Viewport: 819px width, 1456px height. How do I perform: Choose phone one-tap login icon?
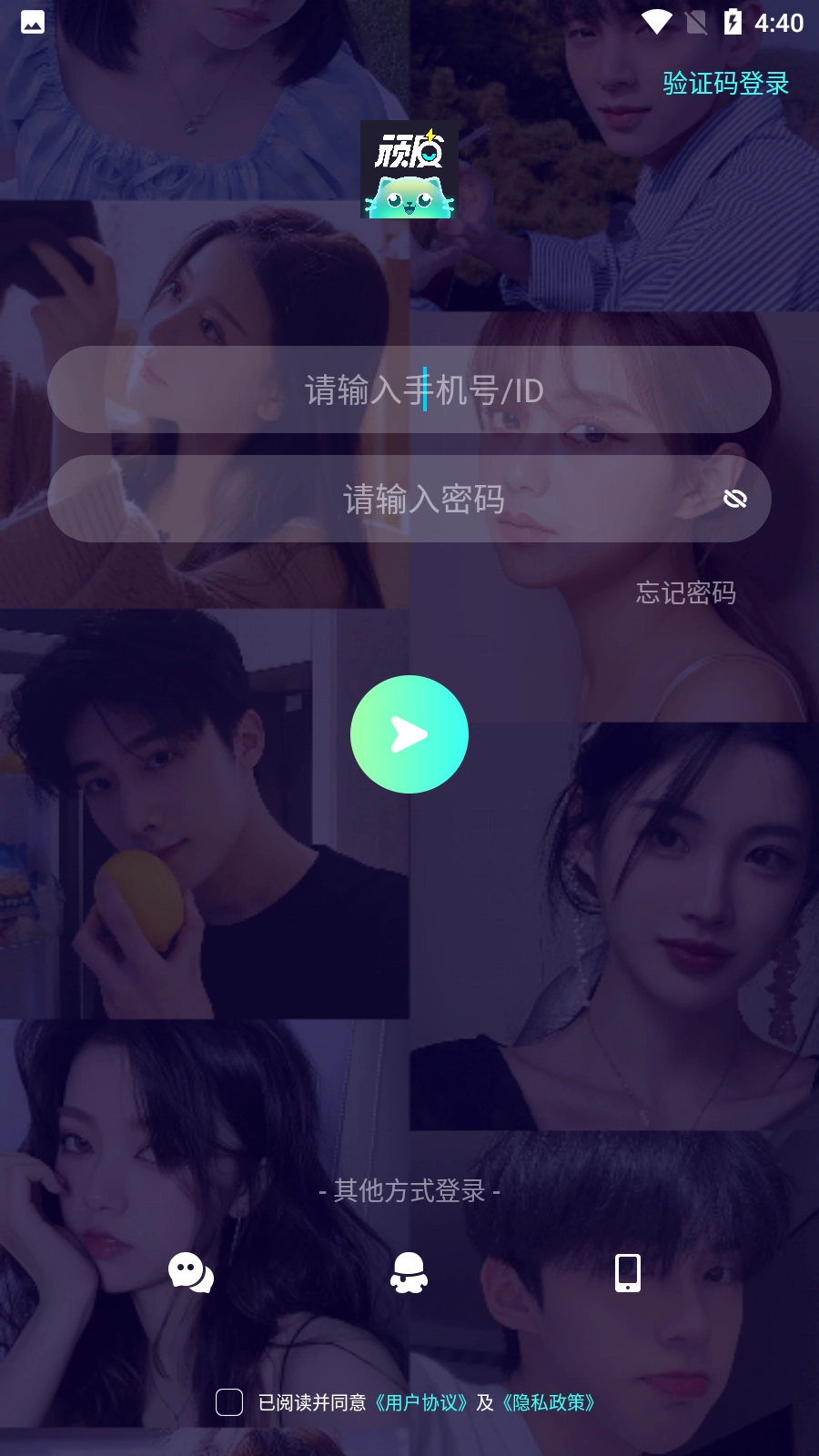[x=628, y=1272]
